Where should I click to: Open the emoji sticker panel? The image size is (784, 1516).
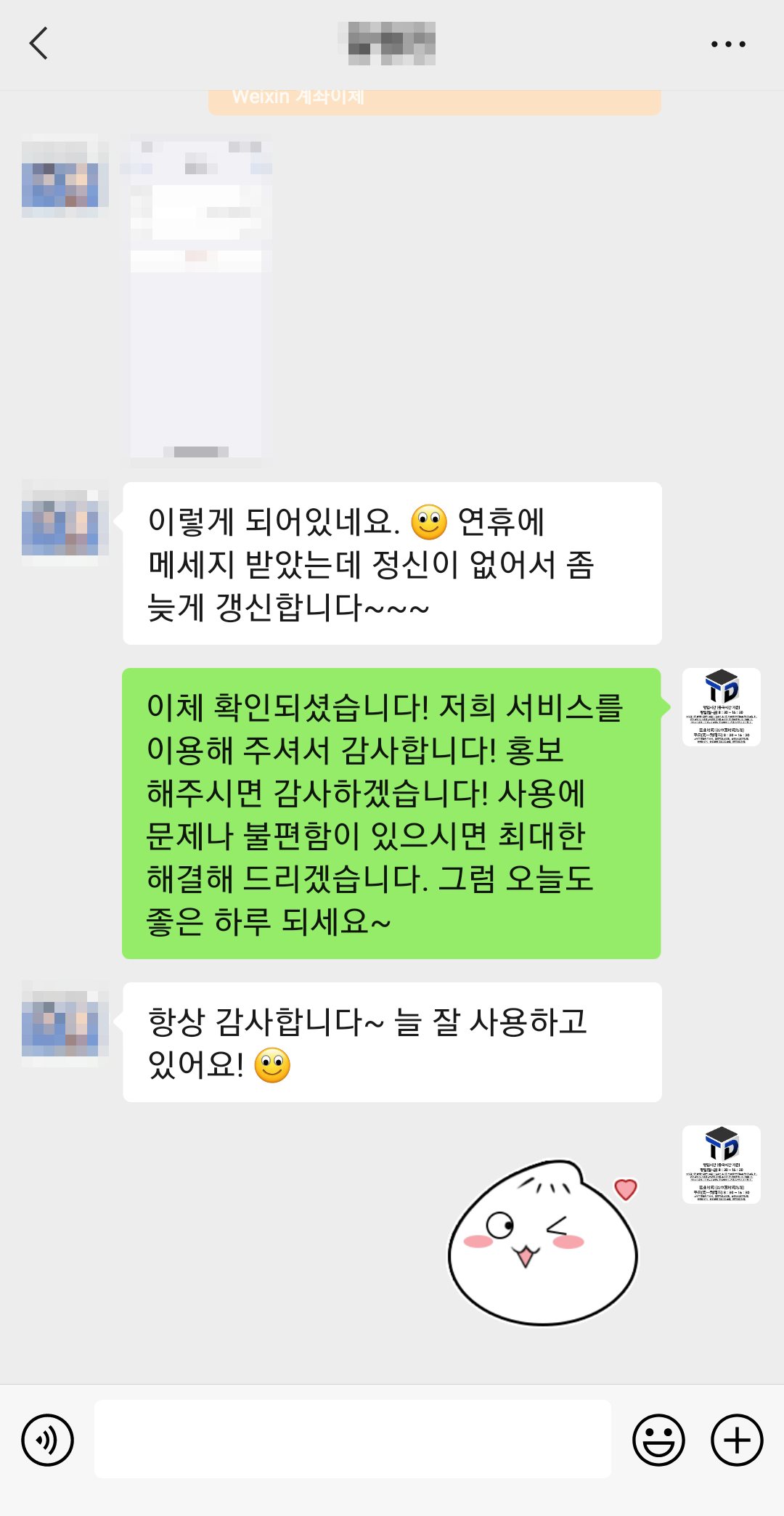pyautogui.click(x=658, y=1439)
